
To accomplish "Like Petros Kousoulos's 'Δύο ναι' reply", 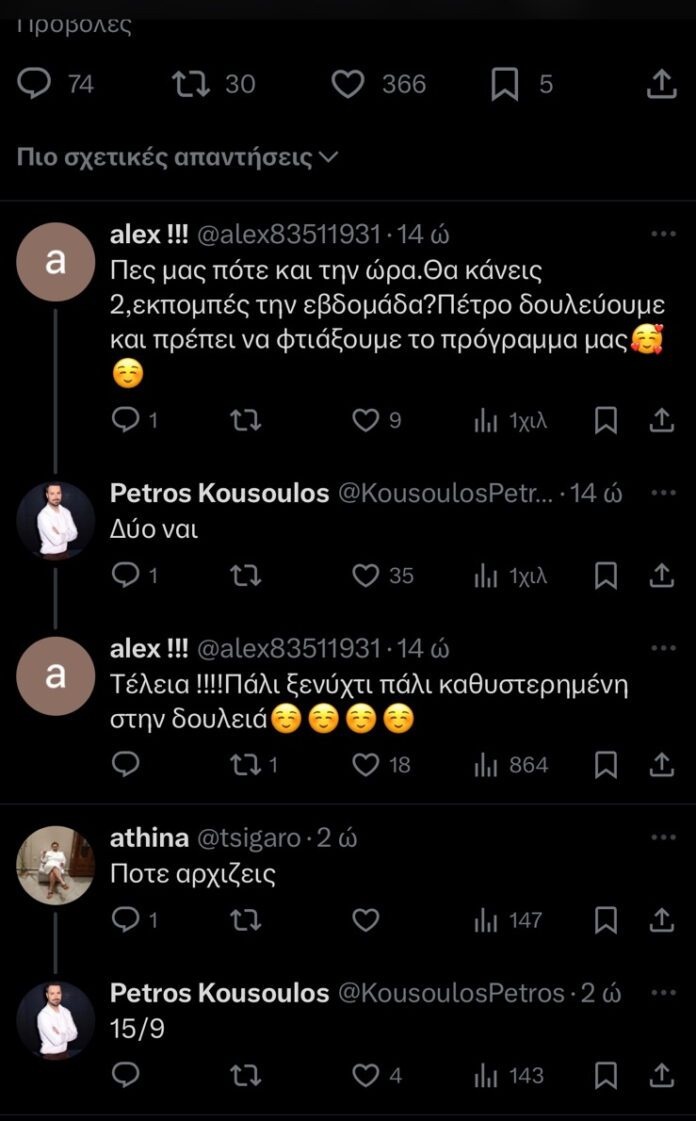I will pyautogui.click(x=367, y=576).
